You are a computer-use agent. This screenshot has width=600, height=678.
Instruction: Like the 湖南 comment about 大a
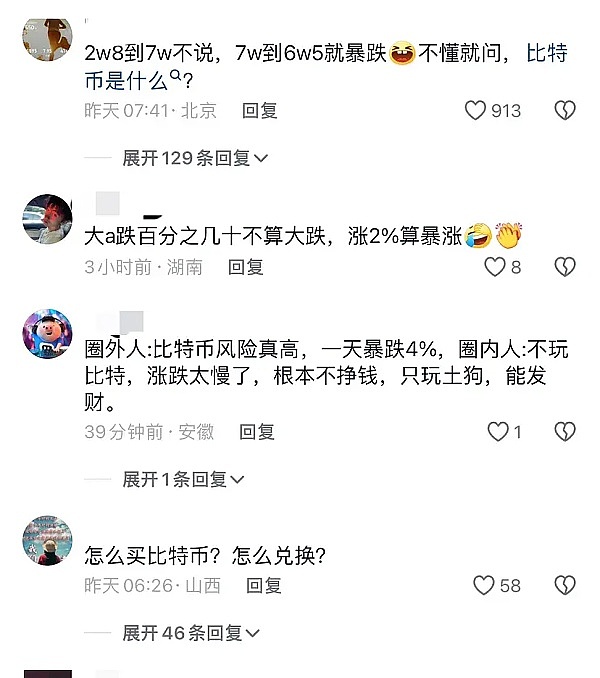point(495,267)
